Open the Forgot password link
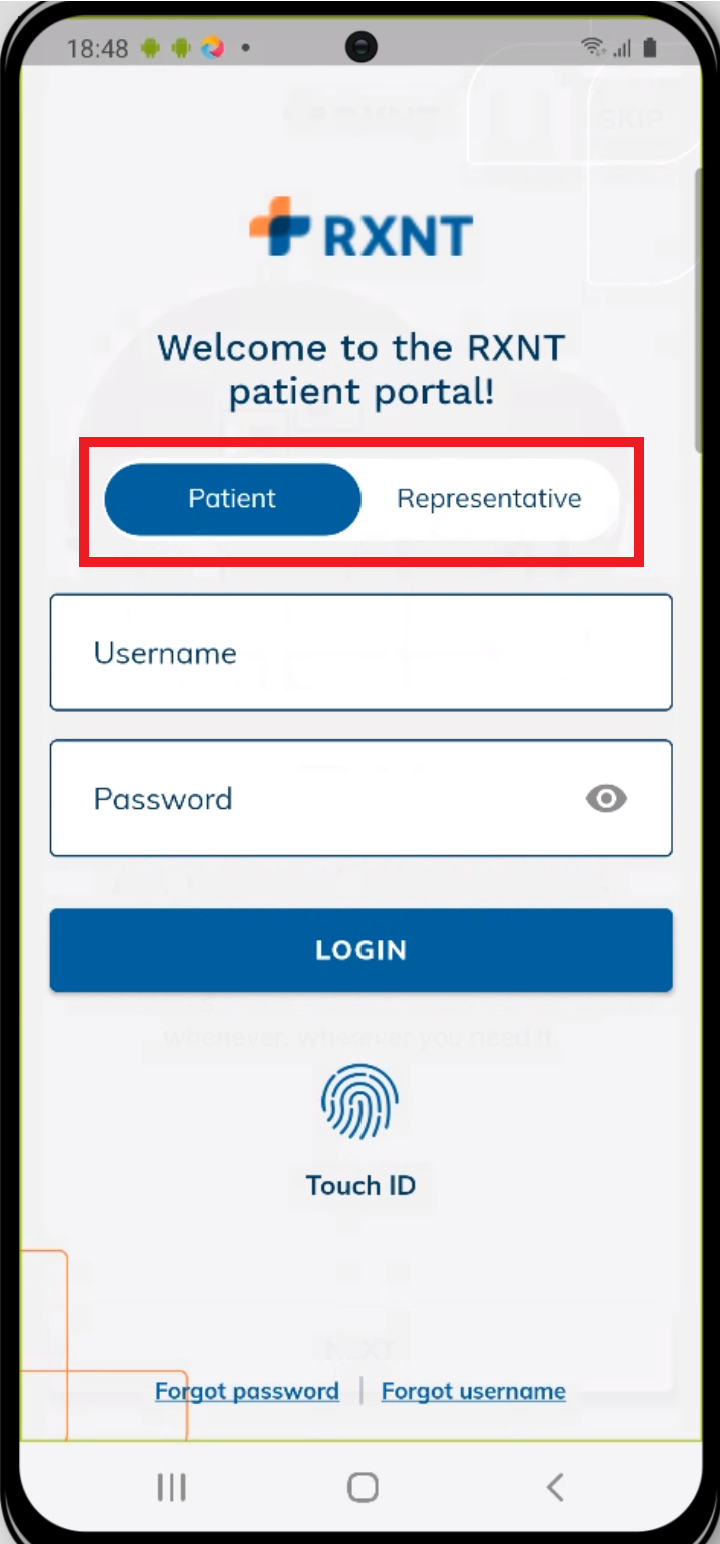720x1544 pixels. [x=247, y=1391]
